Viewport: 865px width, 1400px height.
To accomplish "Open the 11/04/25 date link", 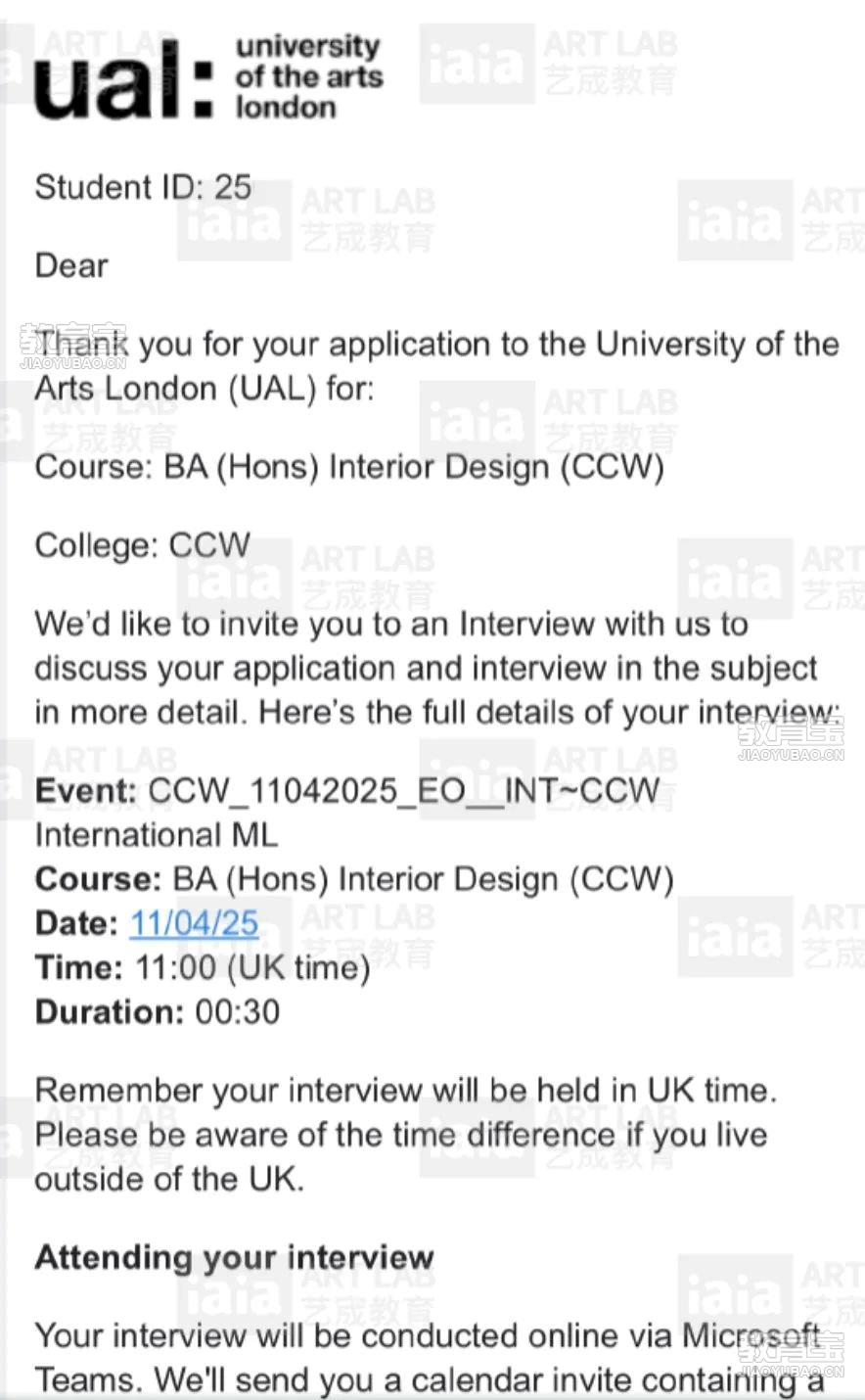I will coord(194,923).
